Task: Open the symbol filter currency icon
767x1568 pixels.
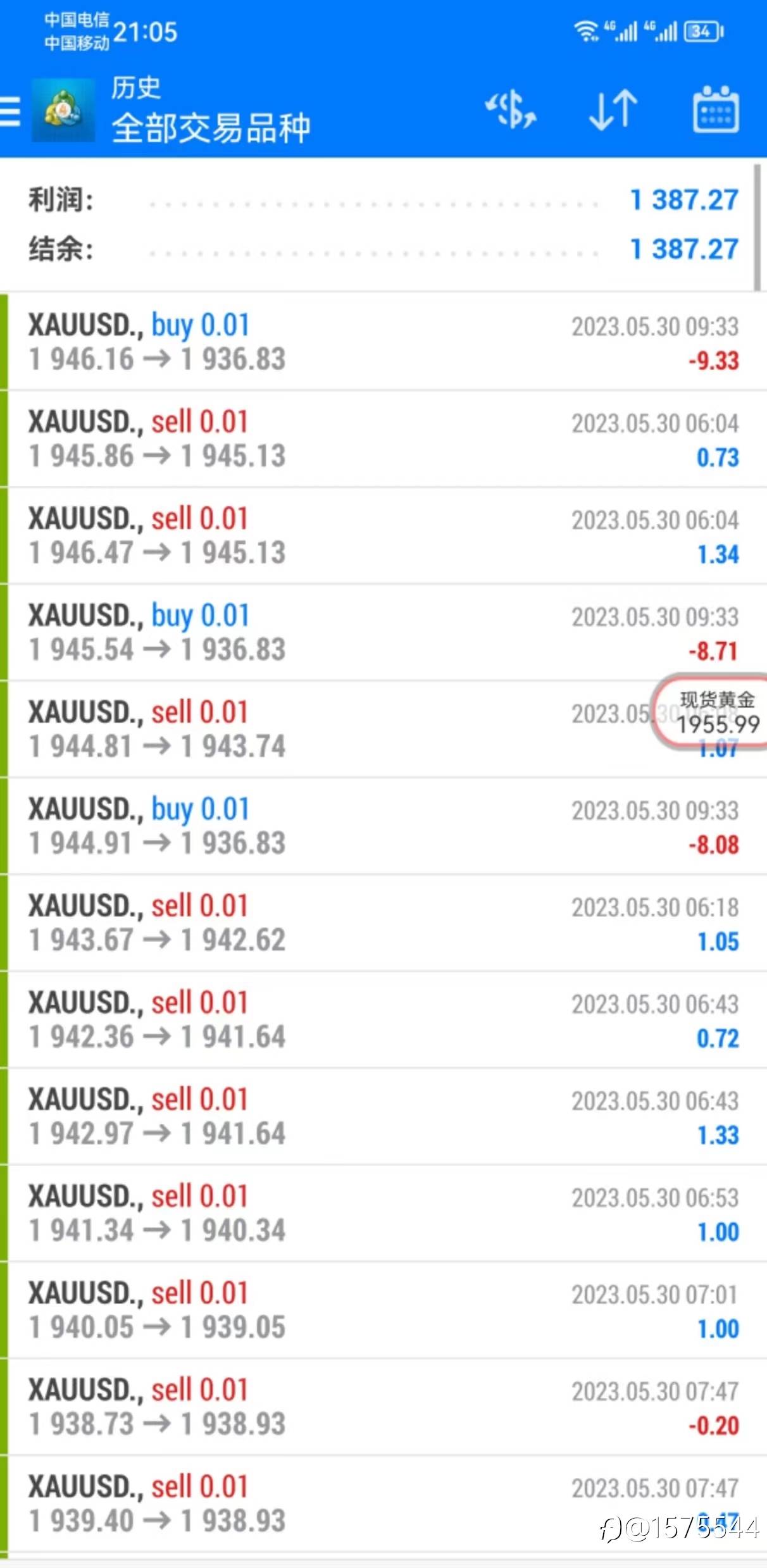Action: (511, 110)
